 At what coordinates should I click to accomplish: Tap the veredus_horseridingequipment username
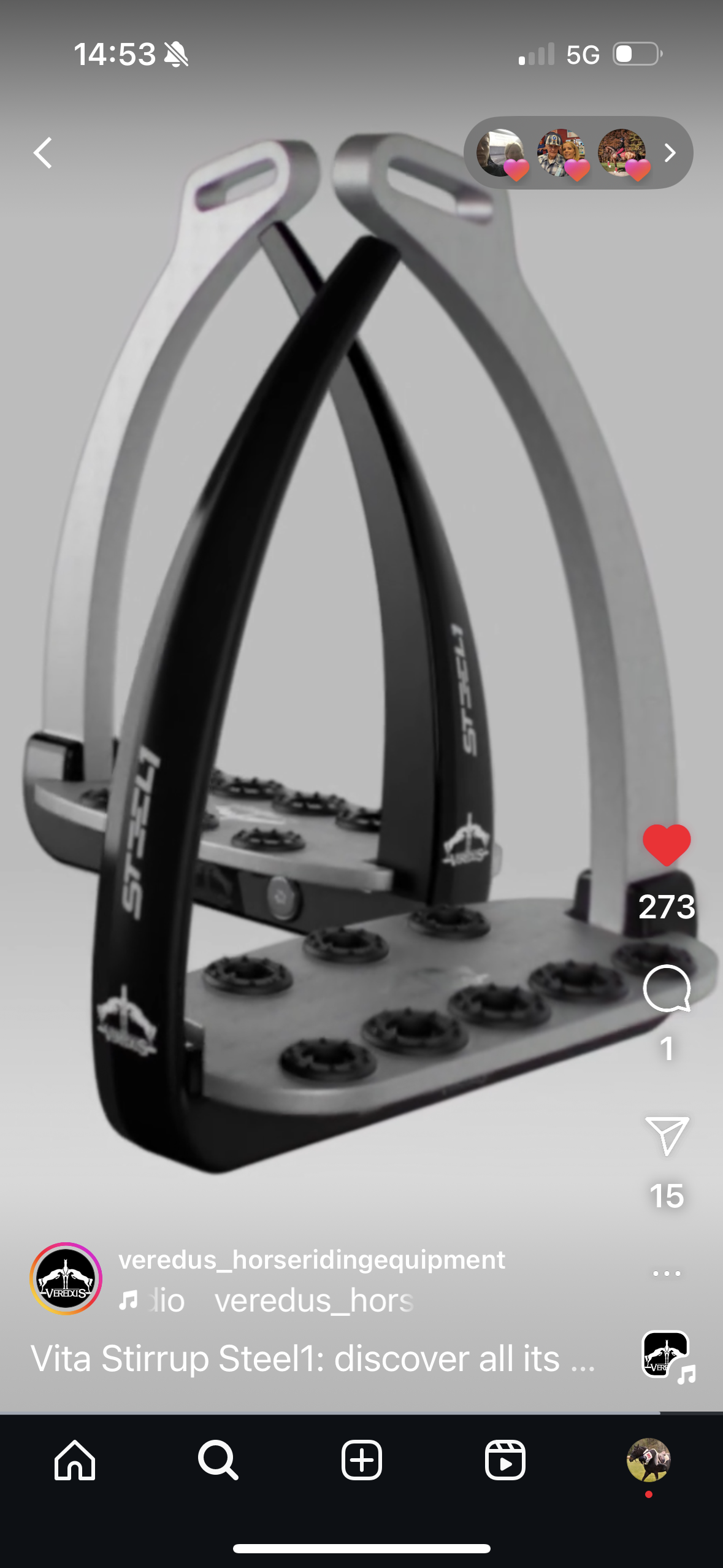coord(312,1259)
